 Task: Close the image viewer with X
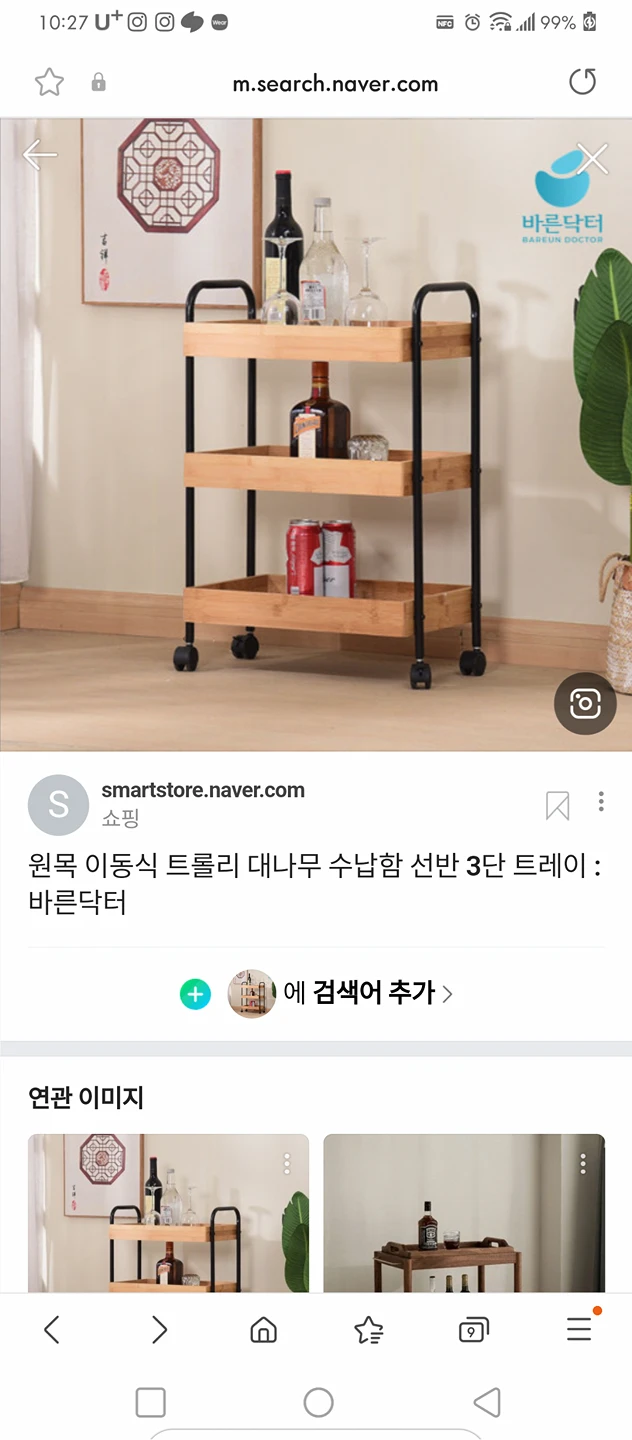[x=592, y=158]
